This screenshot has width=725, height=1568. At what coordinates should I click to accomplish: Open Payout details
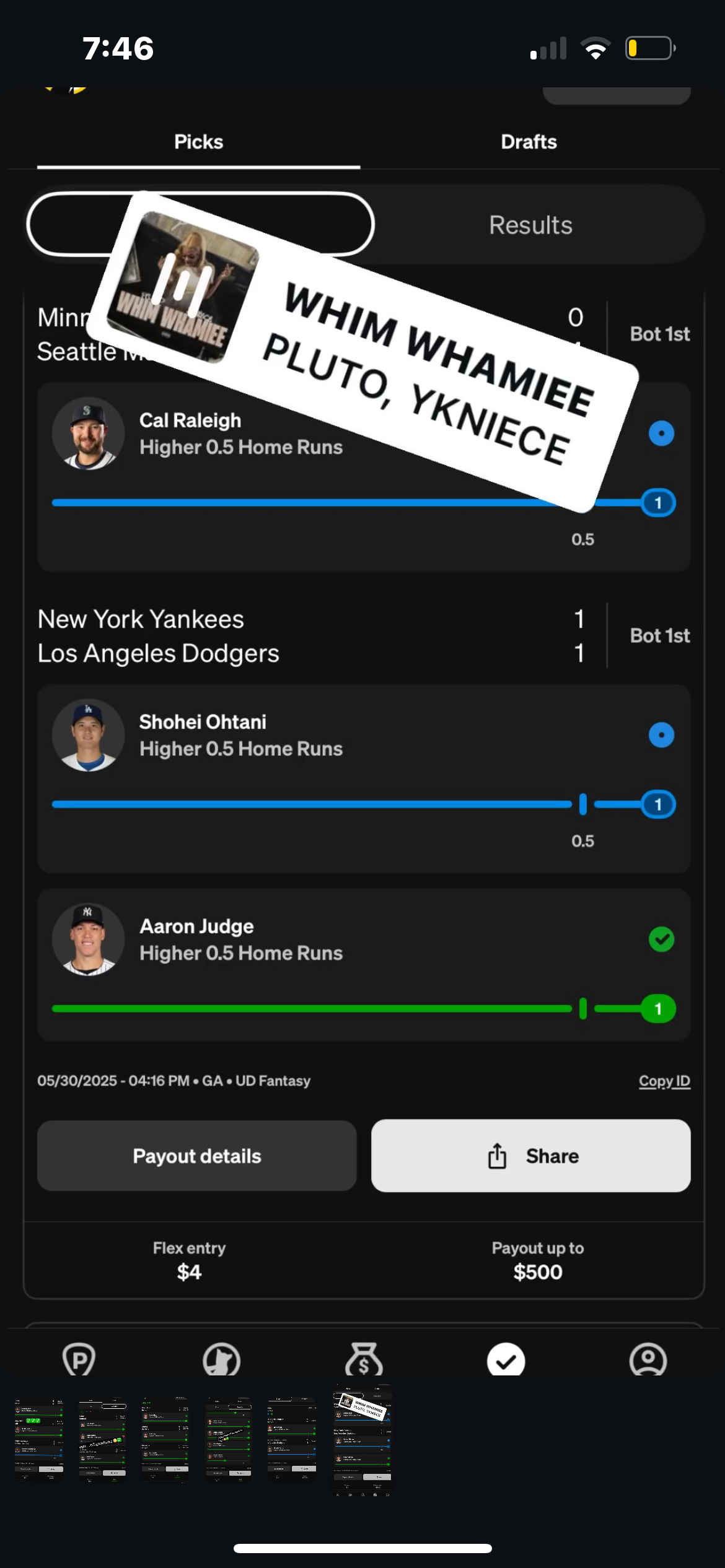click(197, 1156)
